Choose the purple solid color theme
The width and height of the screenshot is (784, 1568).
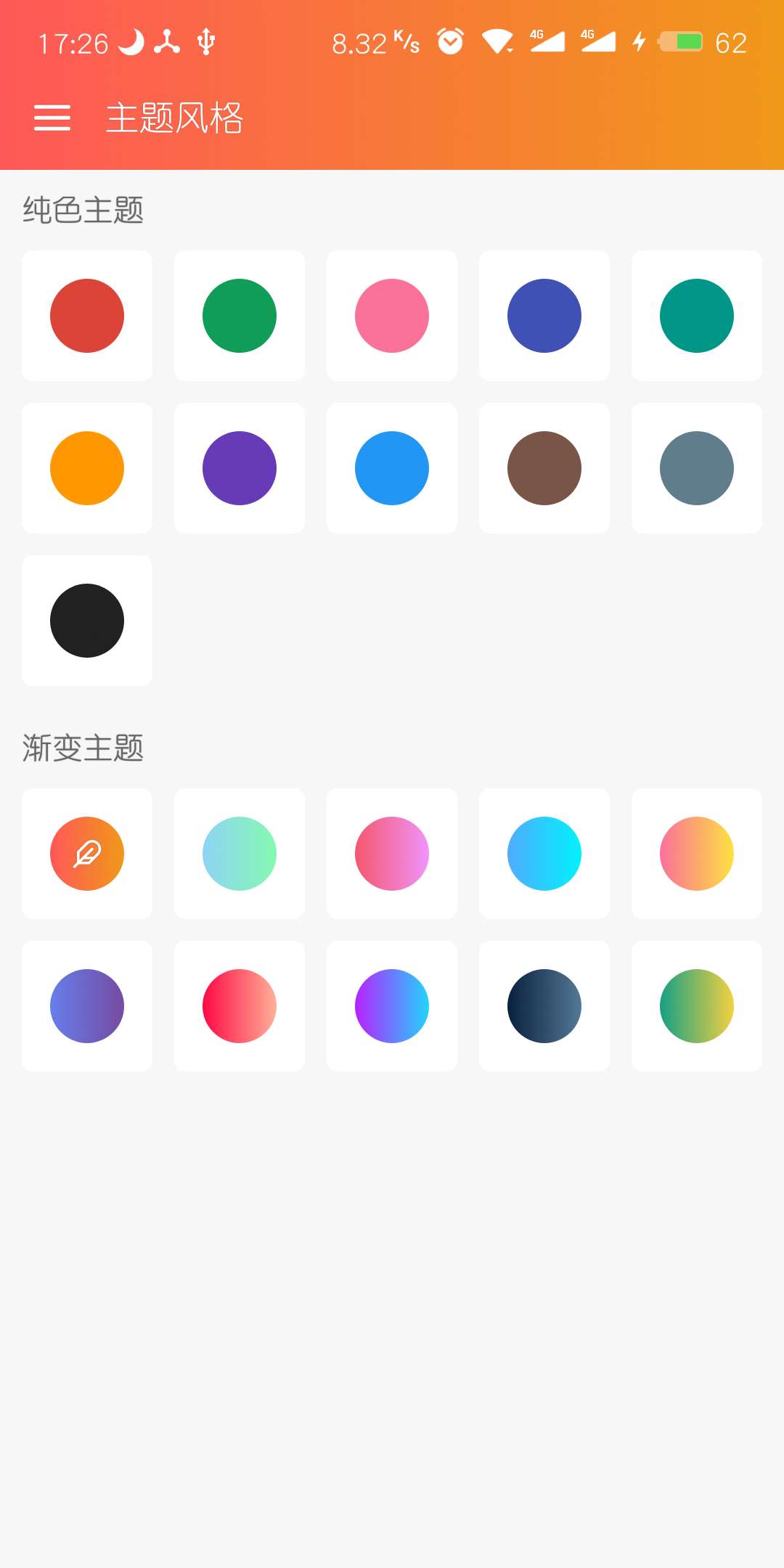[x=239, y=467]
